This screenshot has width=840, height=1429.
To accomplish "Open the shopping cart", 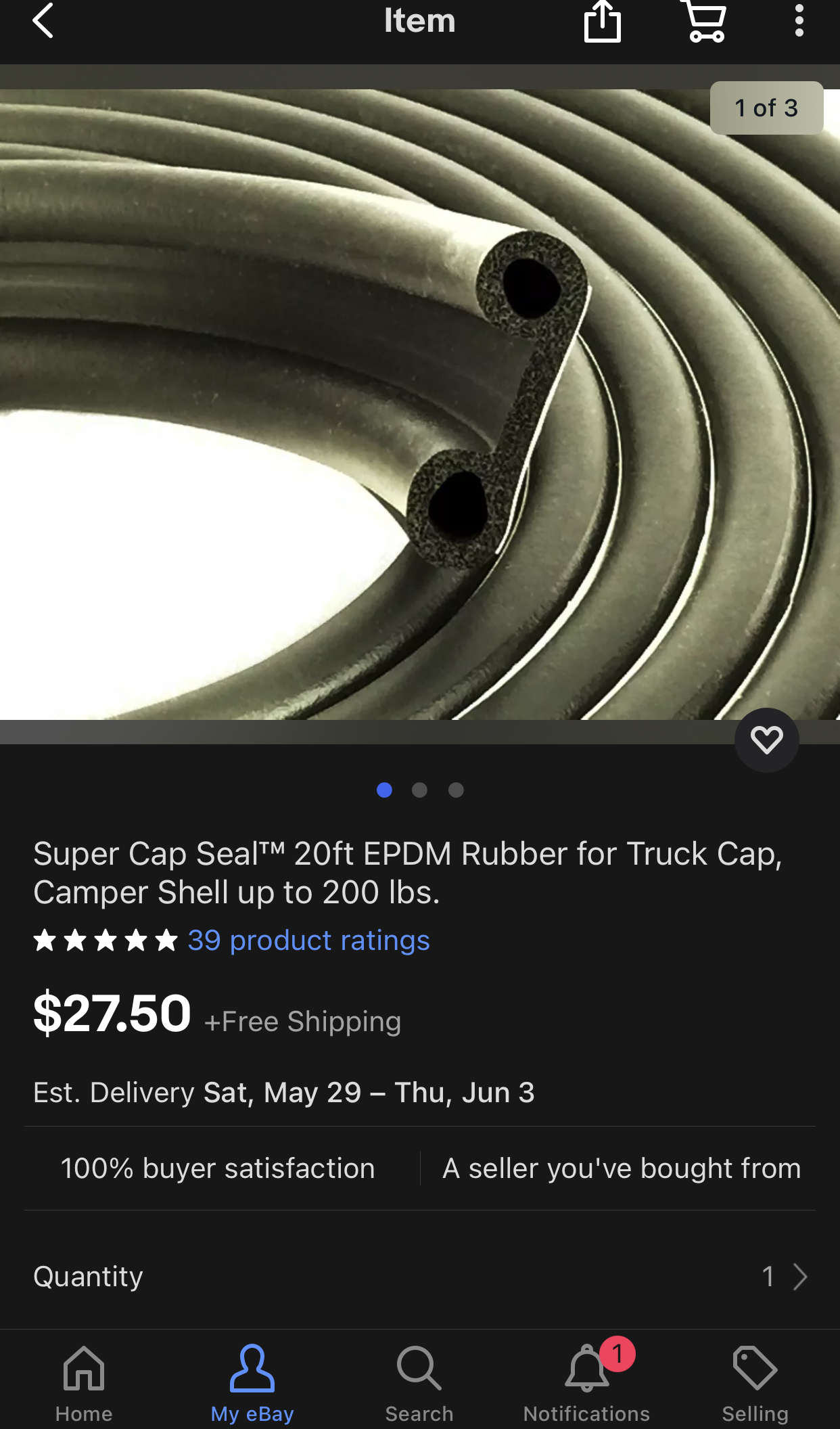I will pos(704,22).
